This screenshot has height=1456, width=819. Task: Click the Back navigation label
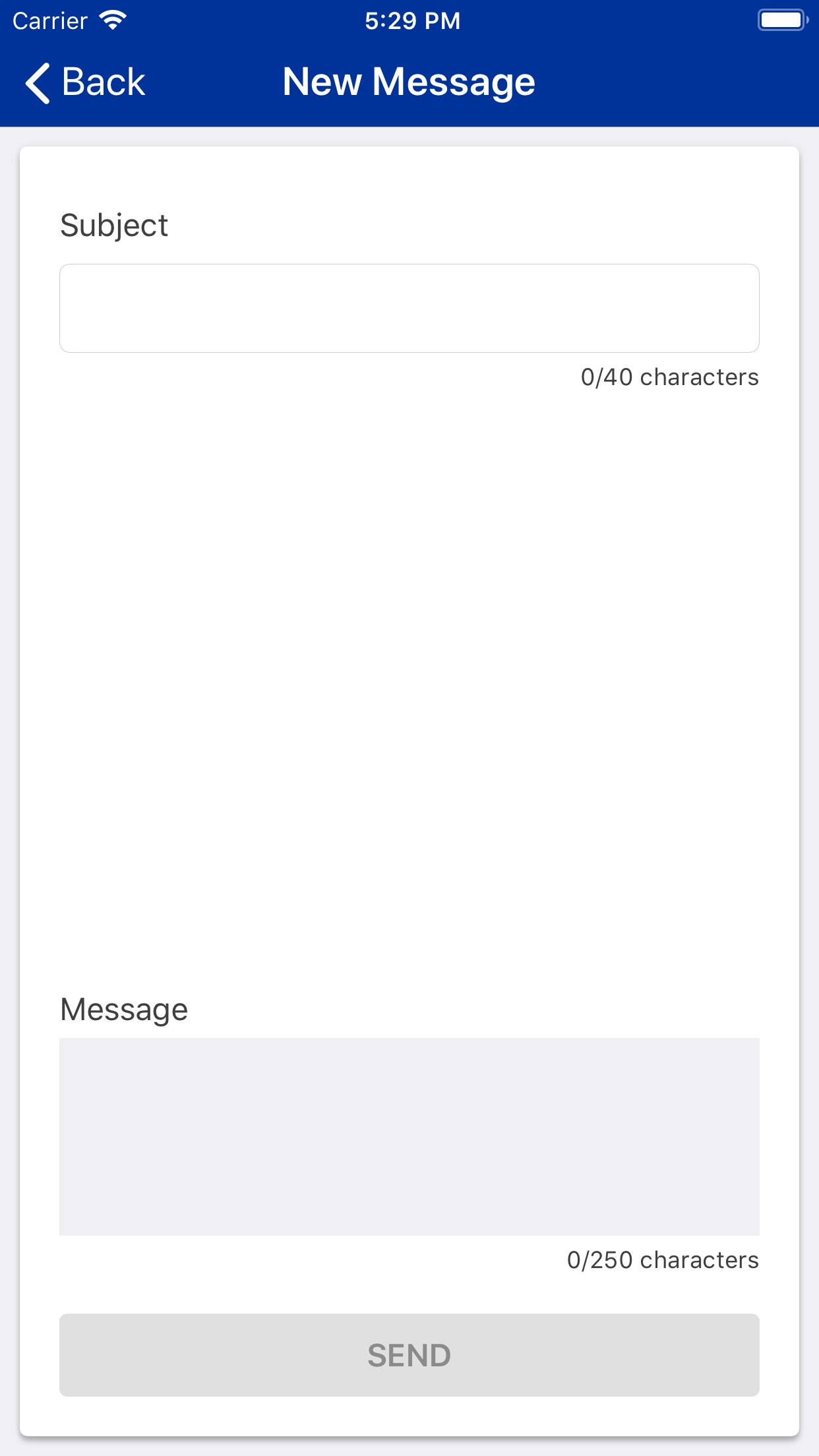tap(102, 82)
